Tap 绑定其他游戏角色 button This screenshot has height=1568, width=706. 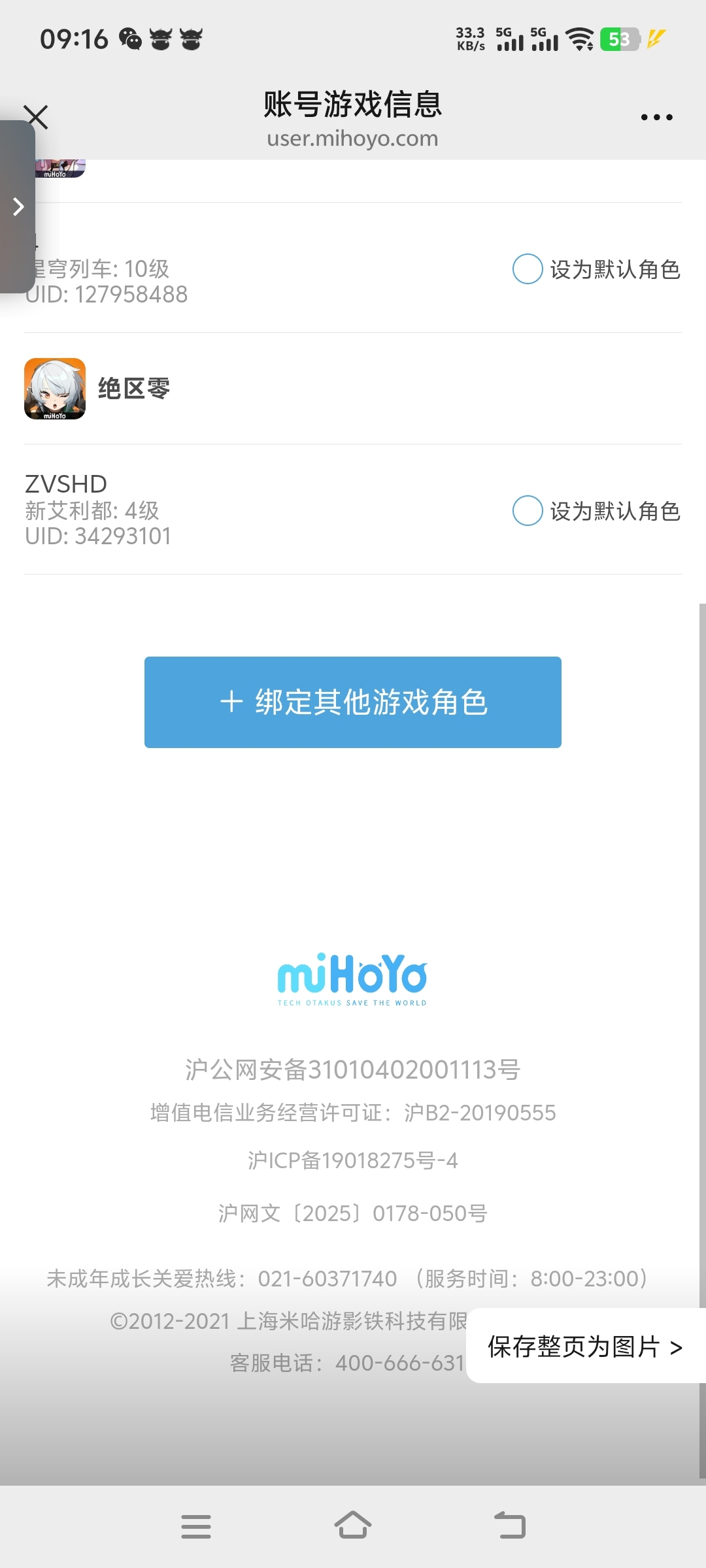coord(353,702)
